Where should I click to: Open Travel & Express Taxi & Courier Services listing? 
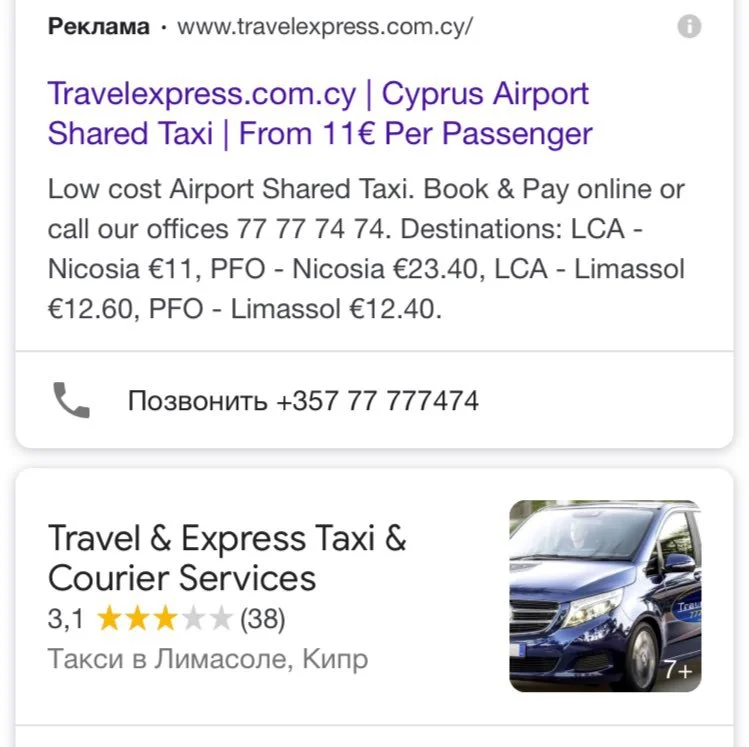pos(227,558)
